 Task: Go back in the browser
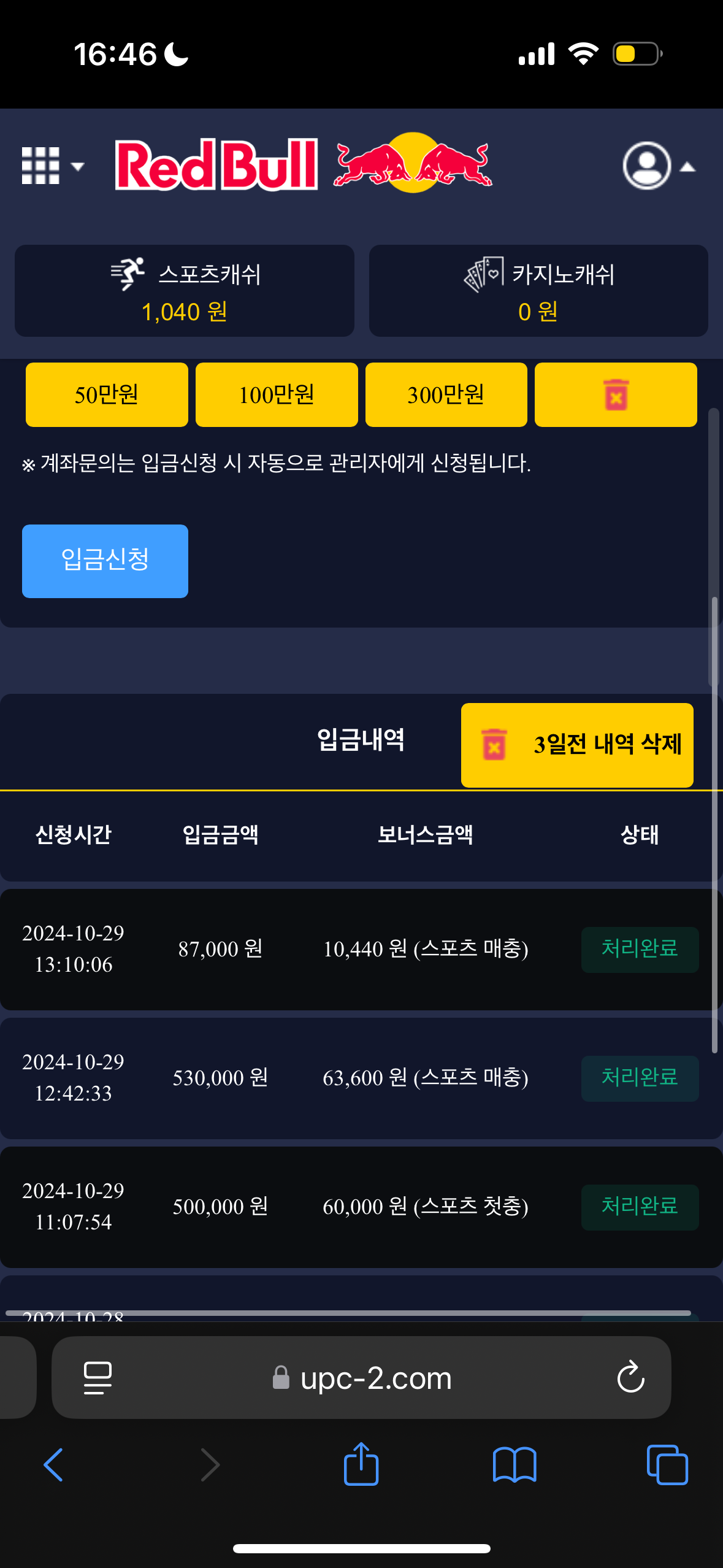(54, 1465)
